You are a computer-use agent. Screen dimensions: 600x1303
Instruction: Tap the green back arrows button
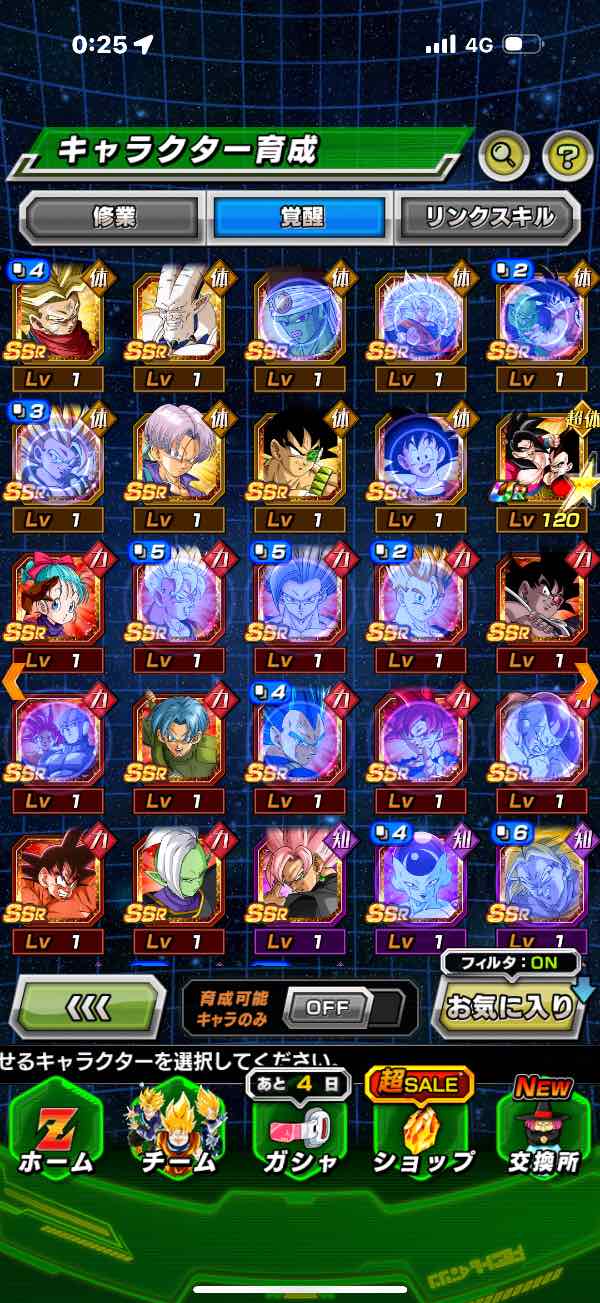coord(88,1006)
